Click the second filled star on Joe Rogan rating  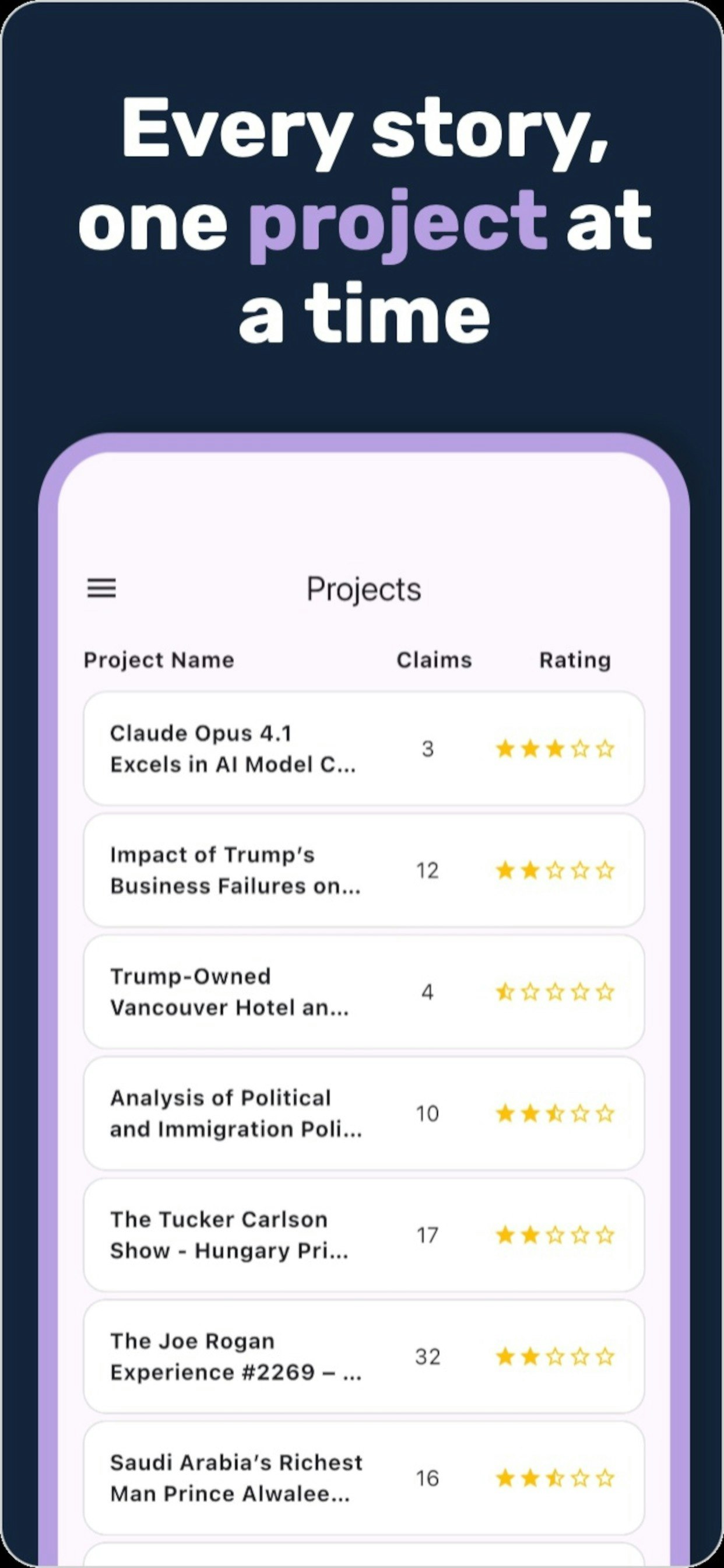click(530, 1356)
